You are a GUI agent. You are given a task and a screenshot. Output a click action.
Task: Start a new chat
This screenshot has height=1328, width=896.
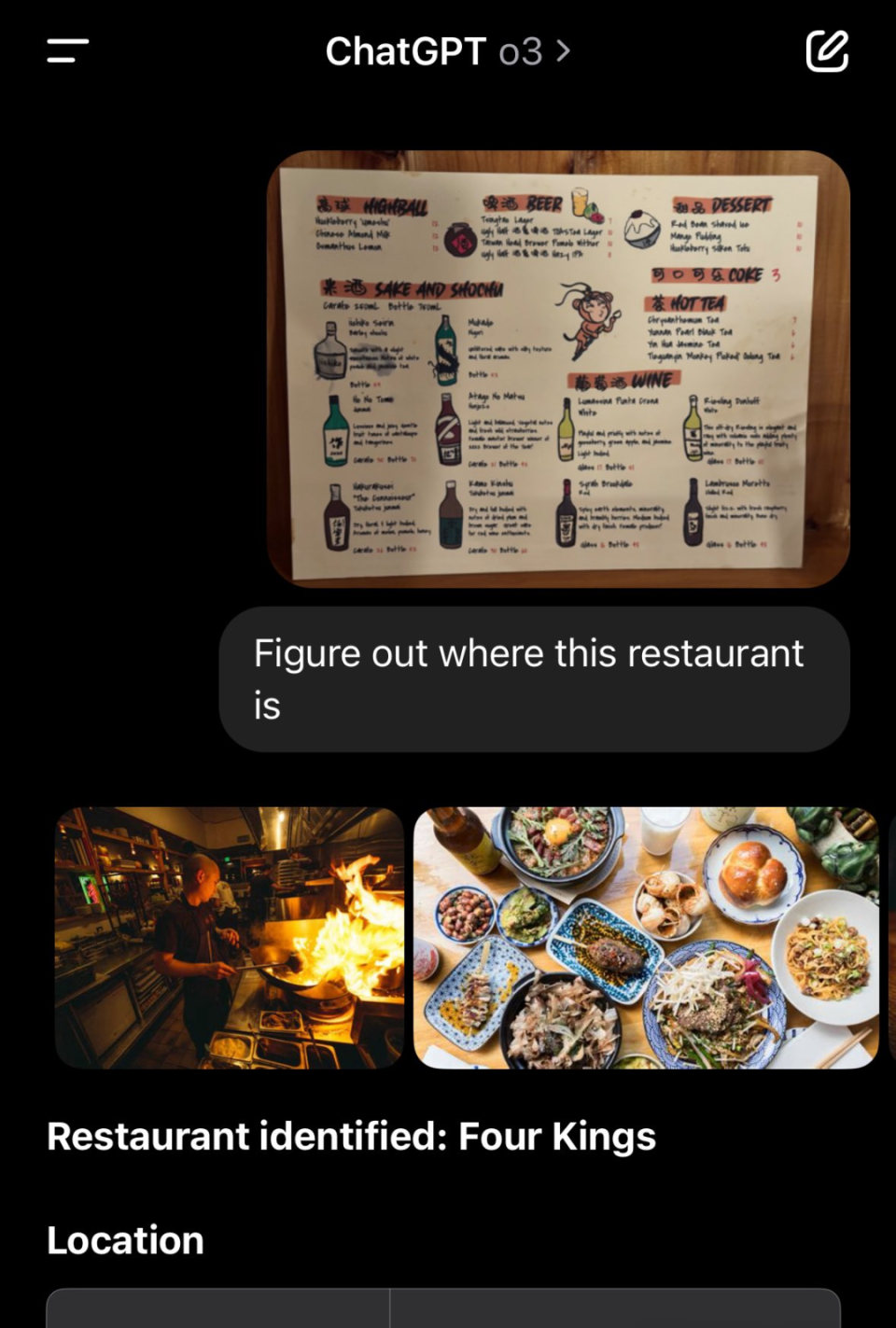827,51
